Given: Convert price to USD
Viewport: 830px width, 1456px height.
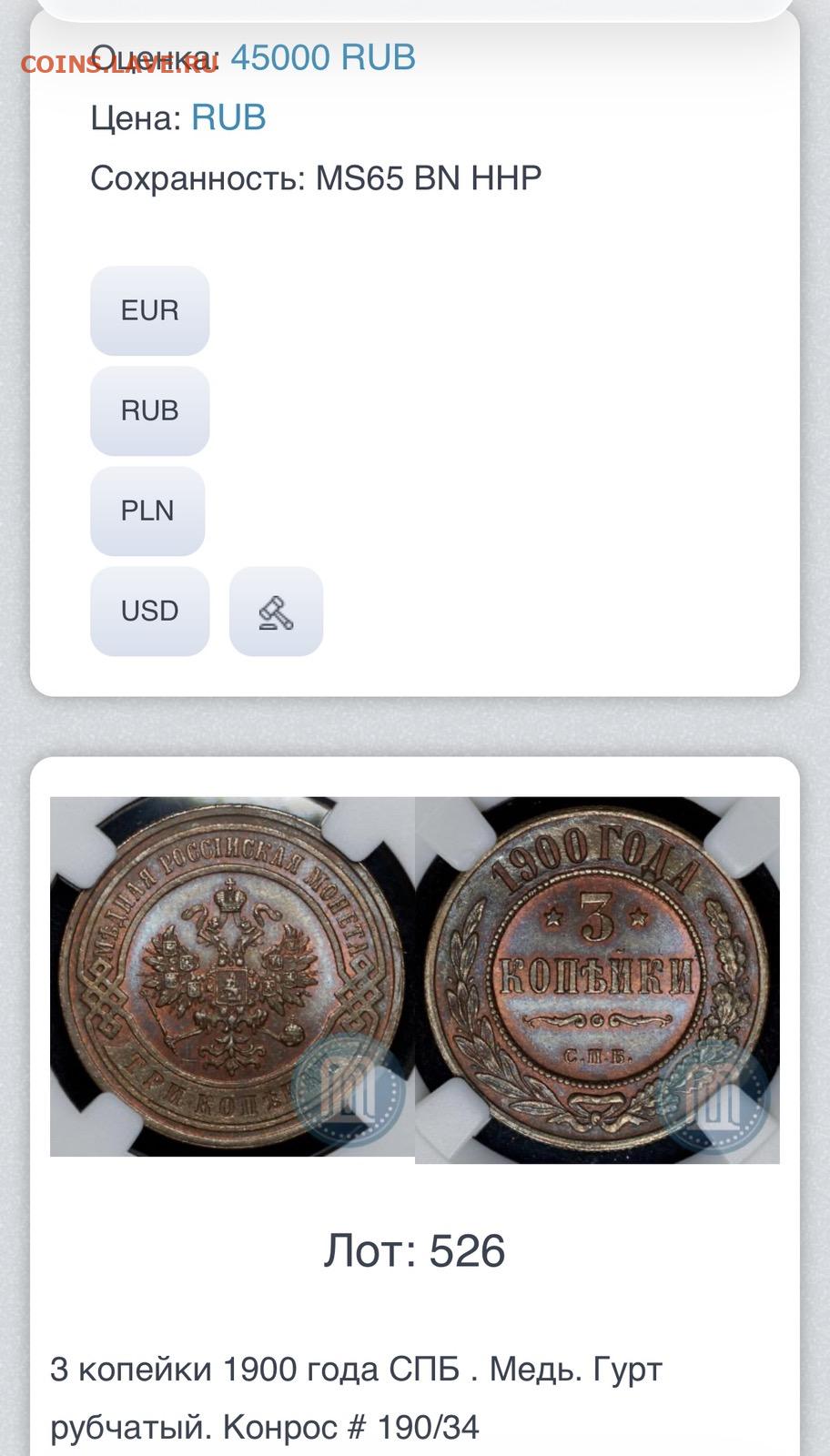Looking at the screenshot, I should (149, 611).
